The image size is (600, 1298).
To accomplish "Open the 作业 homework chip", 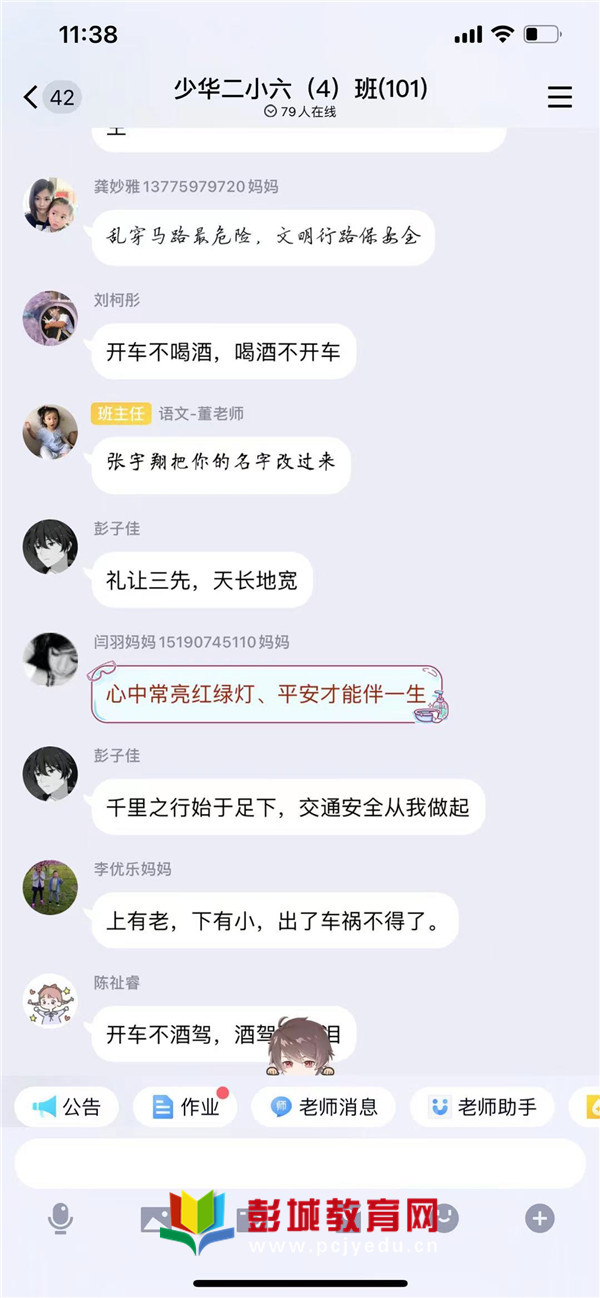I will pyautogui.click(x=186, y=1107).
